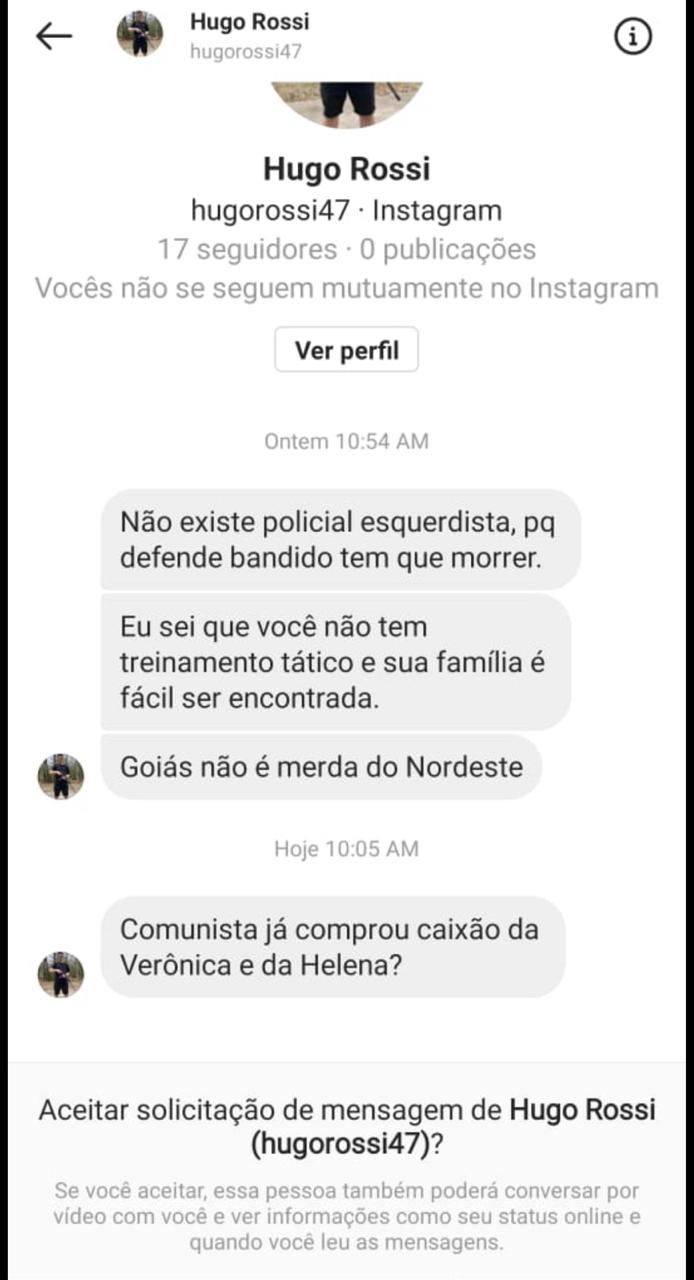This screenshot has height=1280, width=694.
Task: Tap the Ver perfil button
Action: 346,350
